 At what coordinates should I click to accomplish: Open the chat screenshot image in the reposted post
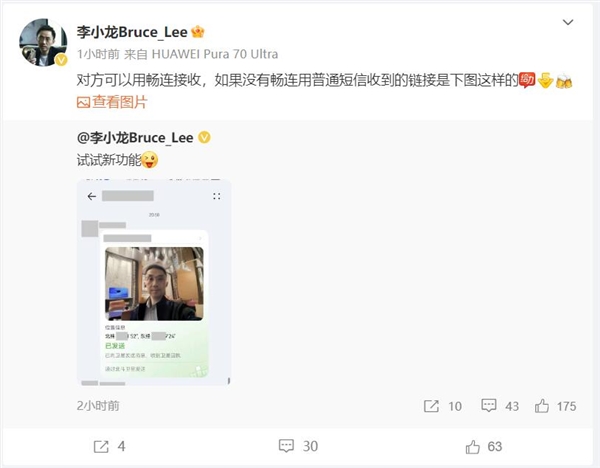154,282
